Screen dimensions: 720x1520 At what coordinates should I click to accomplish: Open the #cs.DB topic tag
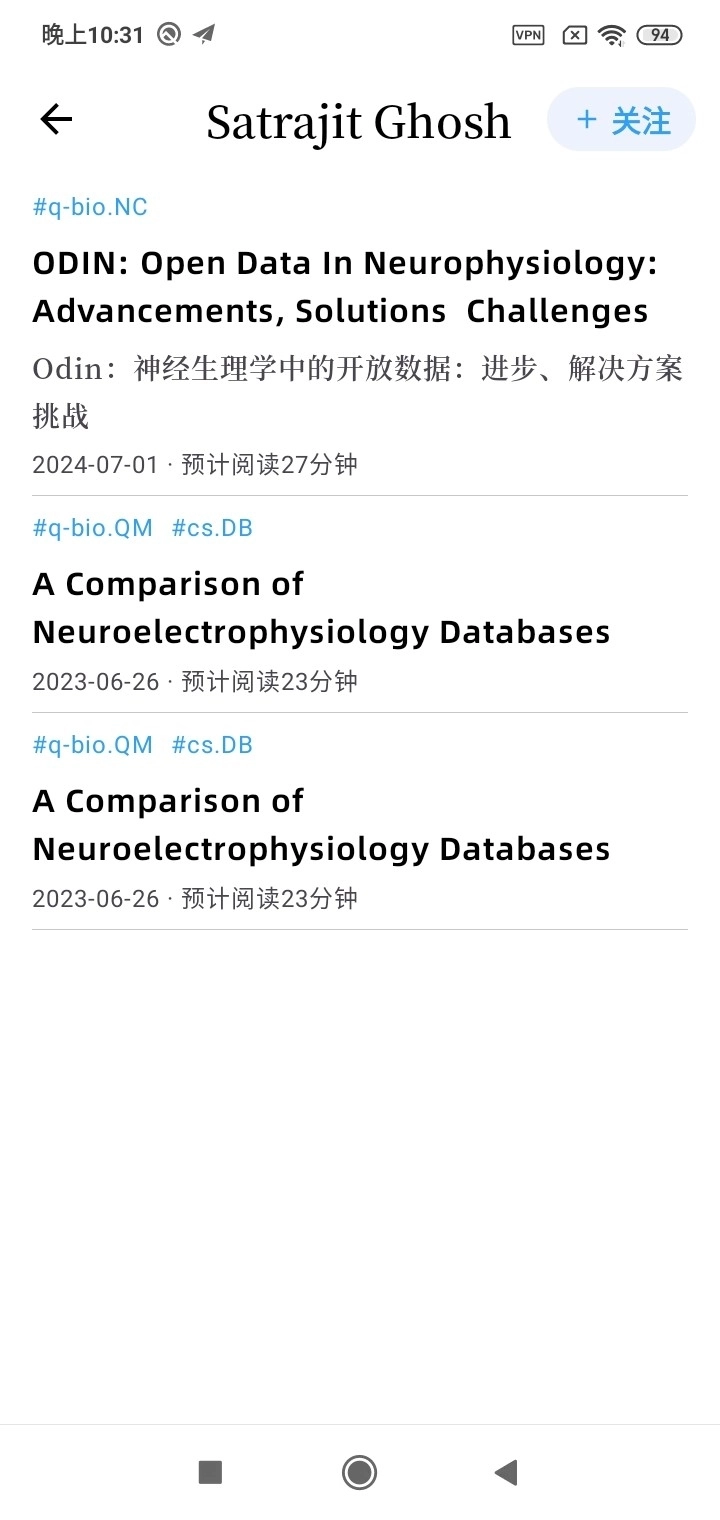(212, 527)
